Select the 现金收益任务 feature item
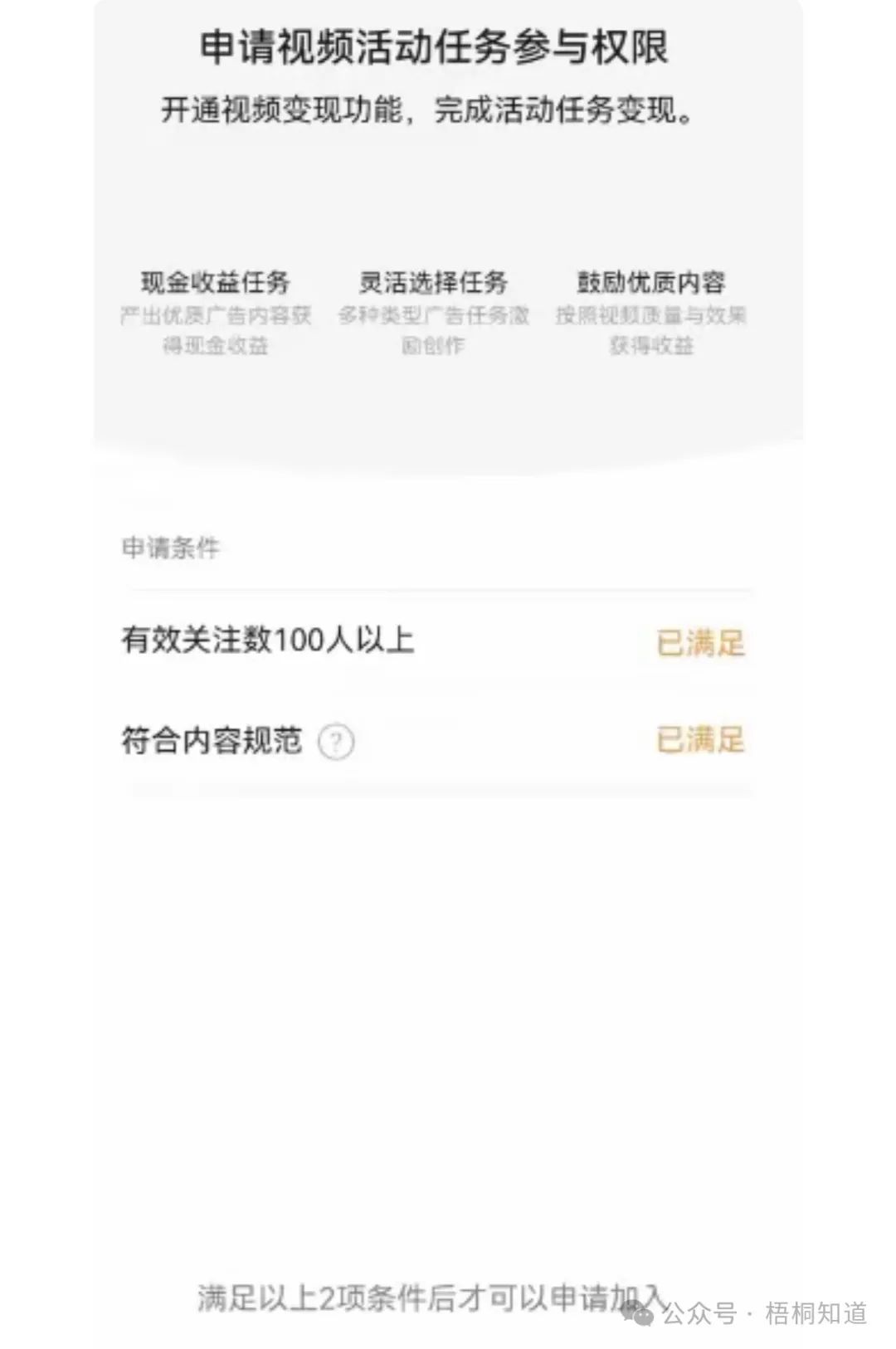 (x=217, y=282)
